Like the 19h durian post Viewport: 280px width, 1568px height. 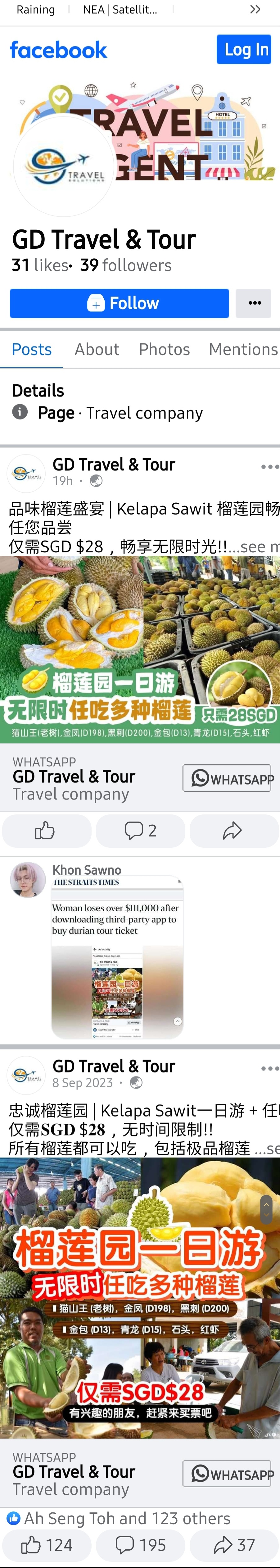[x=46, y=830]
